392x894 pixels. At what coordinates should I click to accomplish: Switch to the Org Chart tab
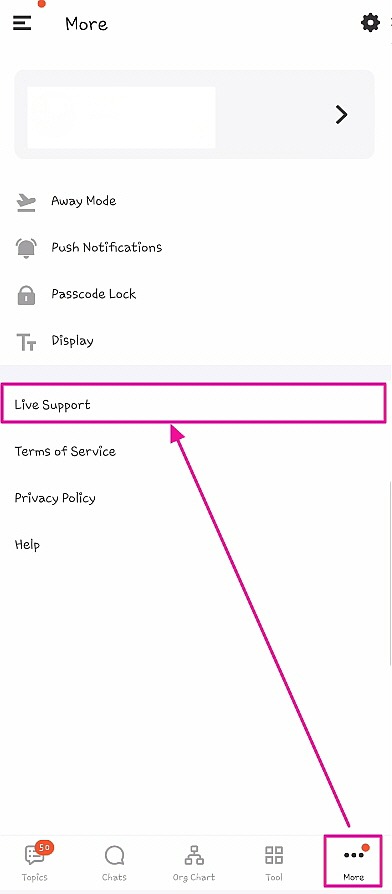[x=194, y=861]
